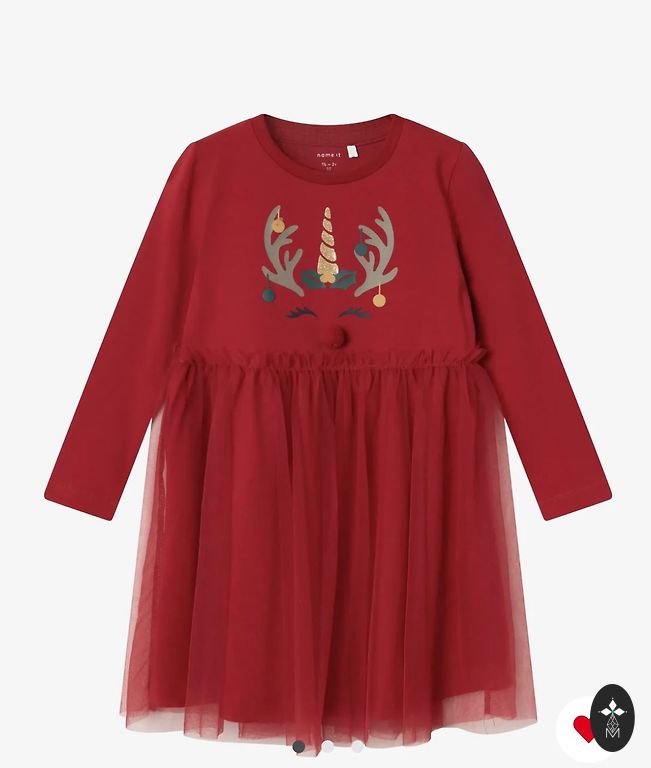Open the red dress photo full screen
Image resolution: width=651 pixels, height=768 pixels.
click(x=327, y=400)
